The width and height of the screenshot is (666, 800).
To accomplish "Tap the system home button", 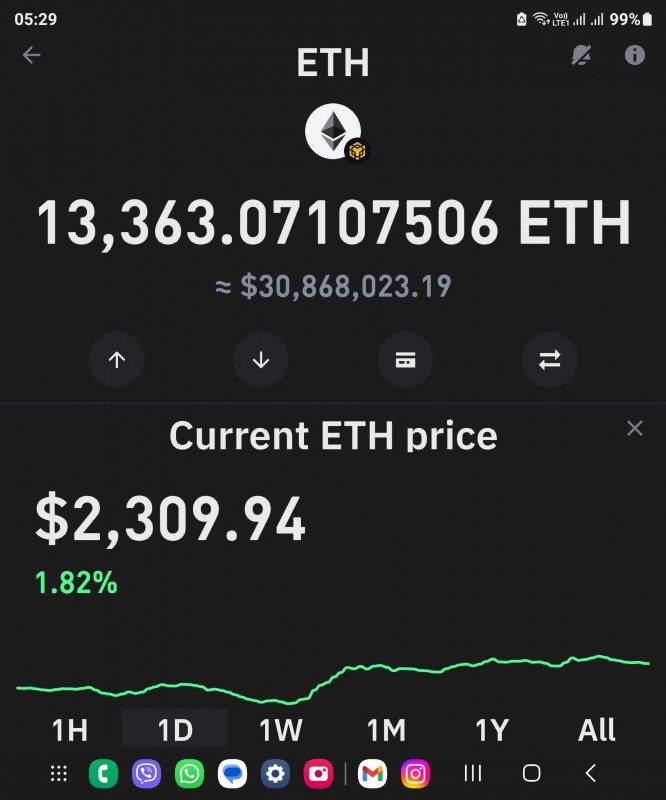I will pos(532,773).
